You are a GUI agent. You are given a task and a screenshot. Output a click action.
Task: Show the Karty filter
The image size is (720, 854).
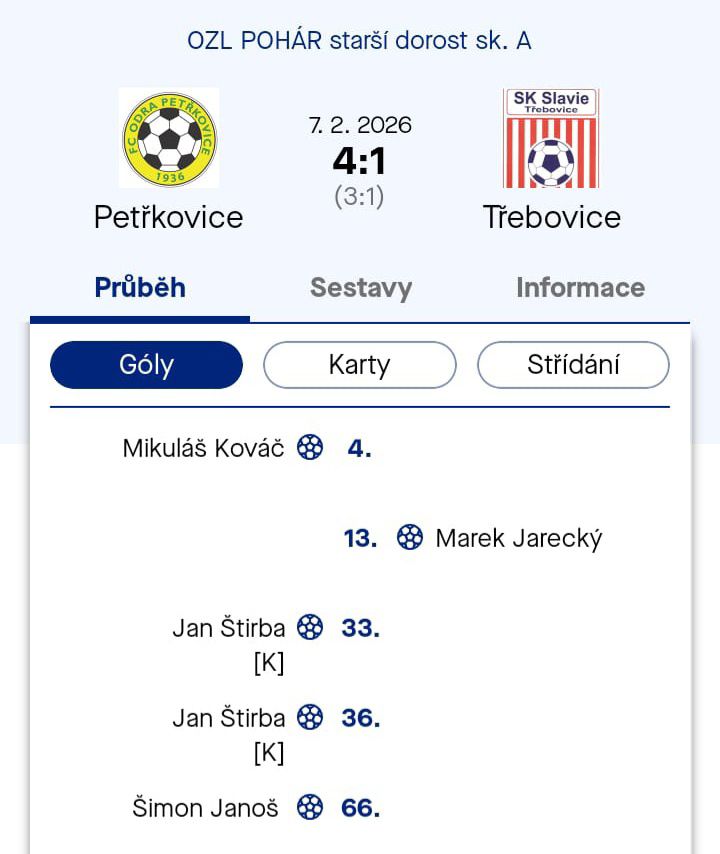(359, 365)
